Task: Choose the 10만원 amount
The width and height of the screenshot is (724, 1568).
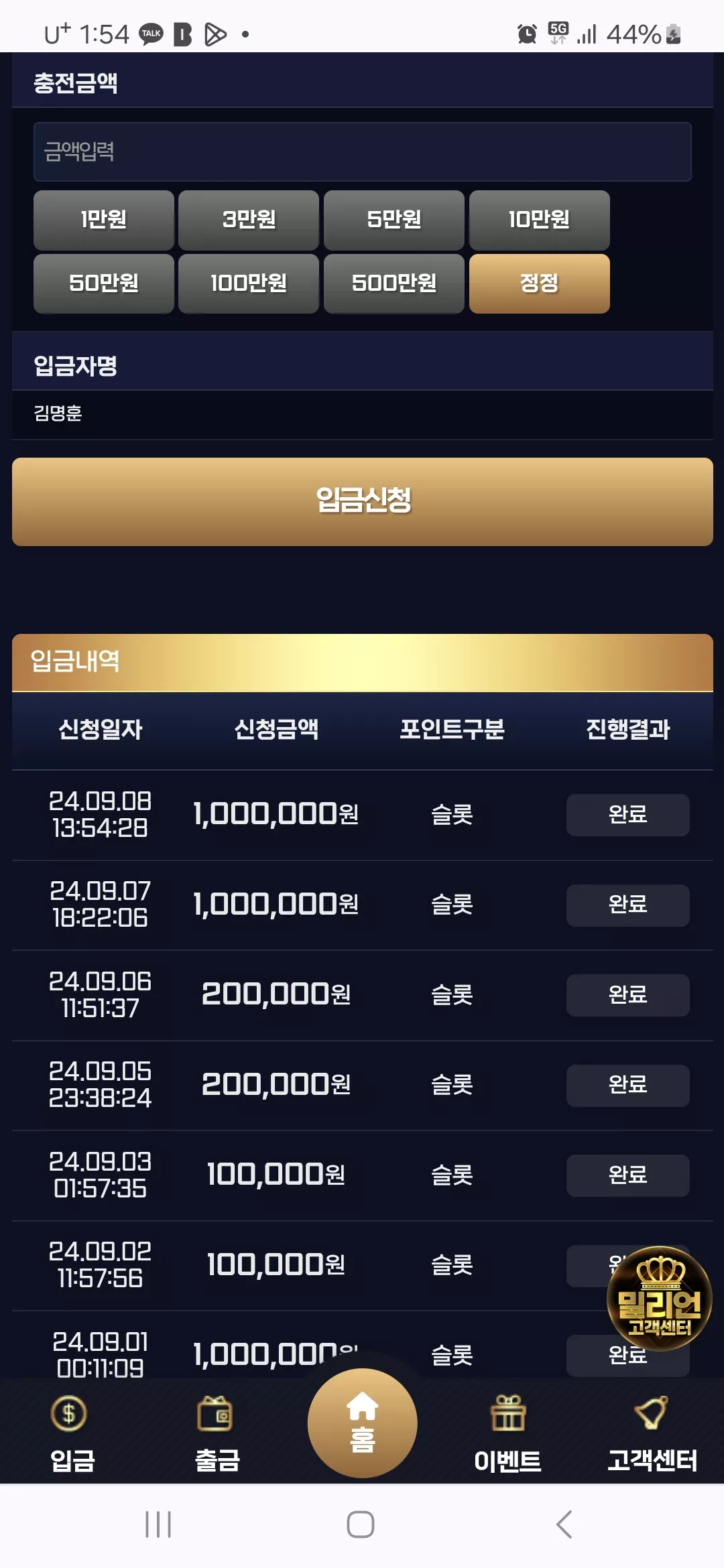Action: tap(540, 220)
